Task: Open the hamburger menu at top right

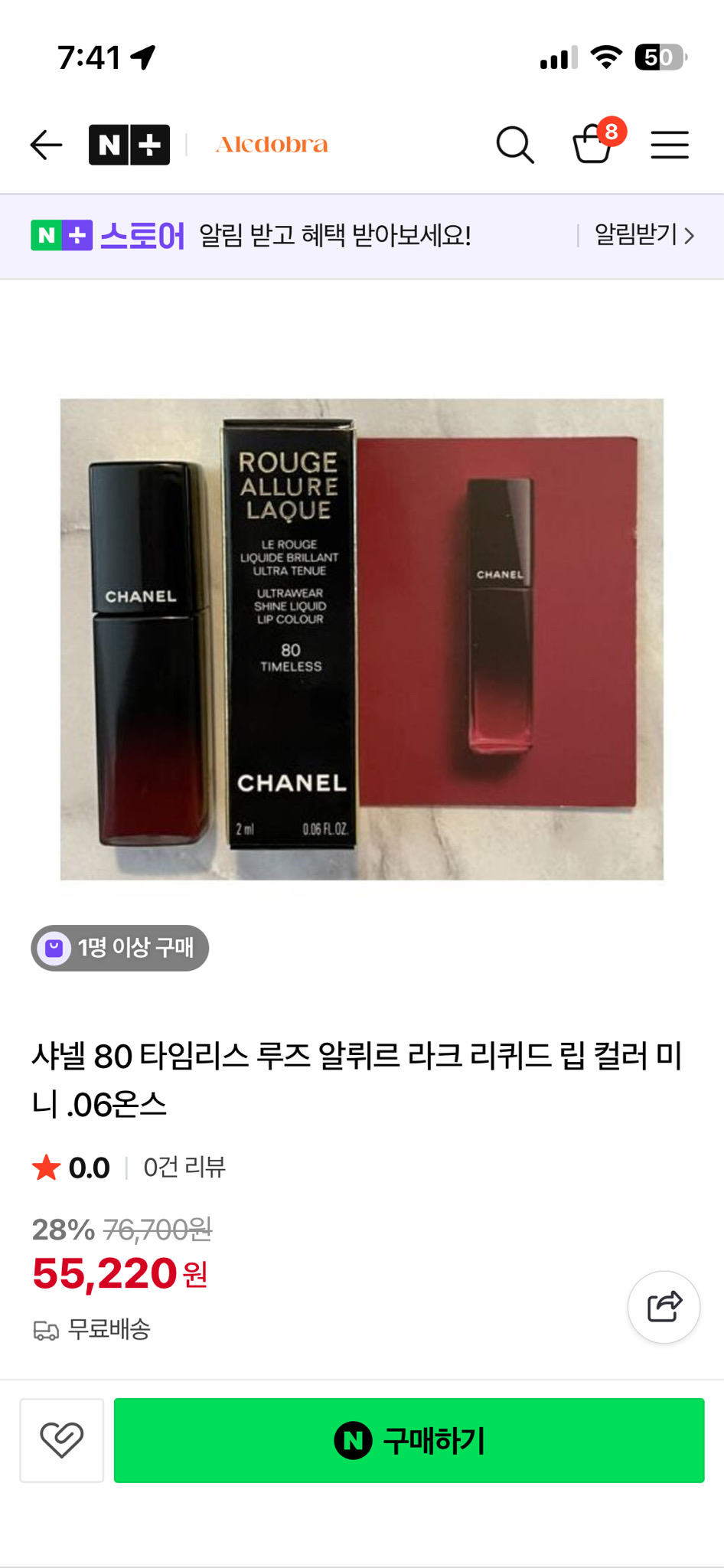Action: point(670,145)
